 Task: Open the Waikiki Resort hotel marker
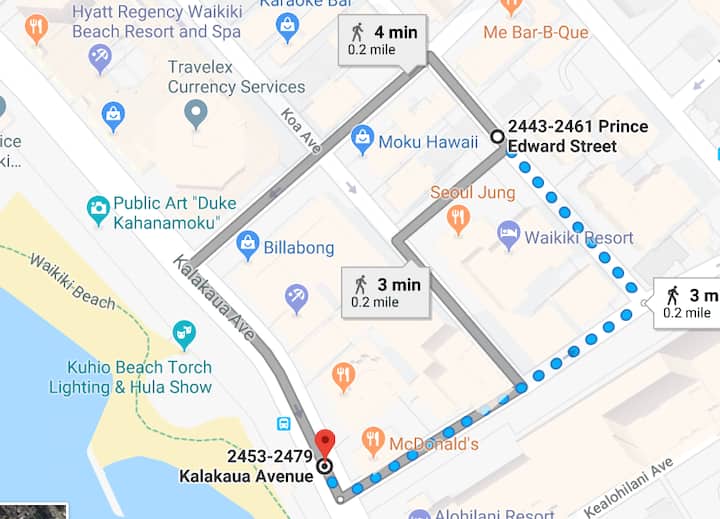pos(509,236)
